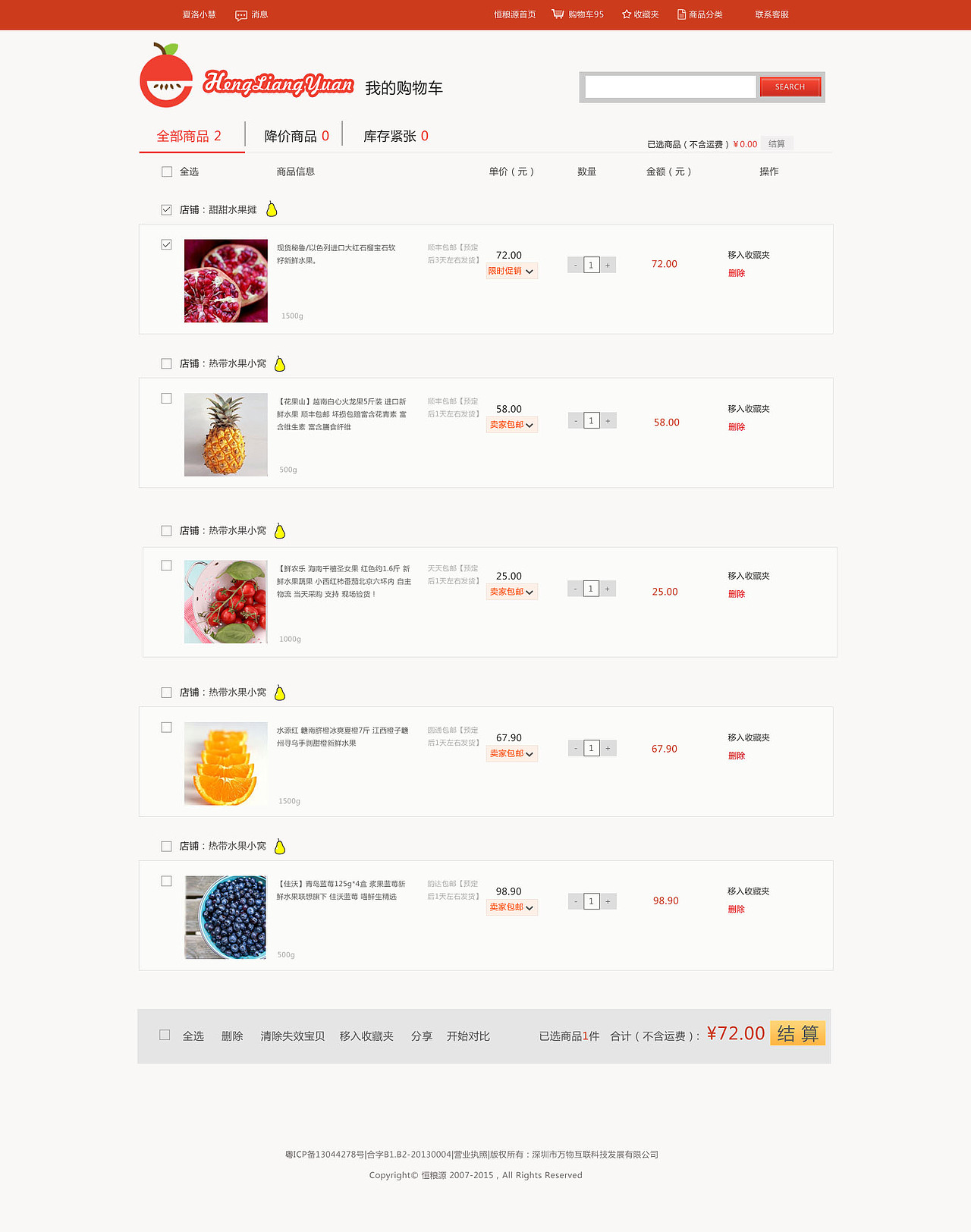The width and height of the screenshot is (971, 1232).
Task: Open 商品分类 in the top bar
Action: click(x=699, y=14)
